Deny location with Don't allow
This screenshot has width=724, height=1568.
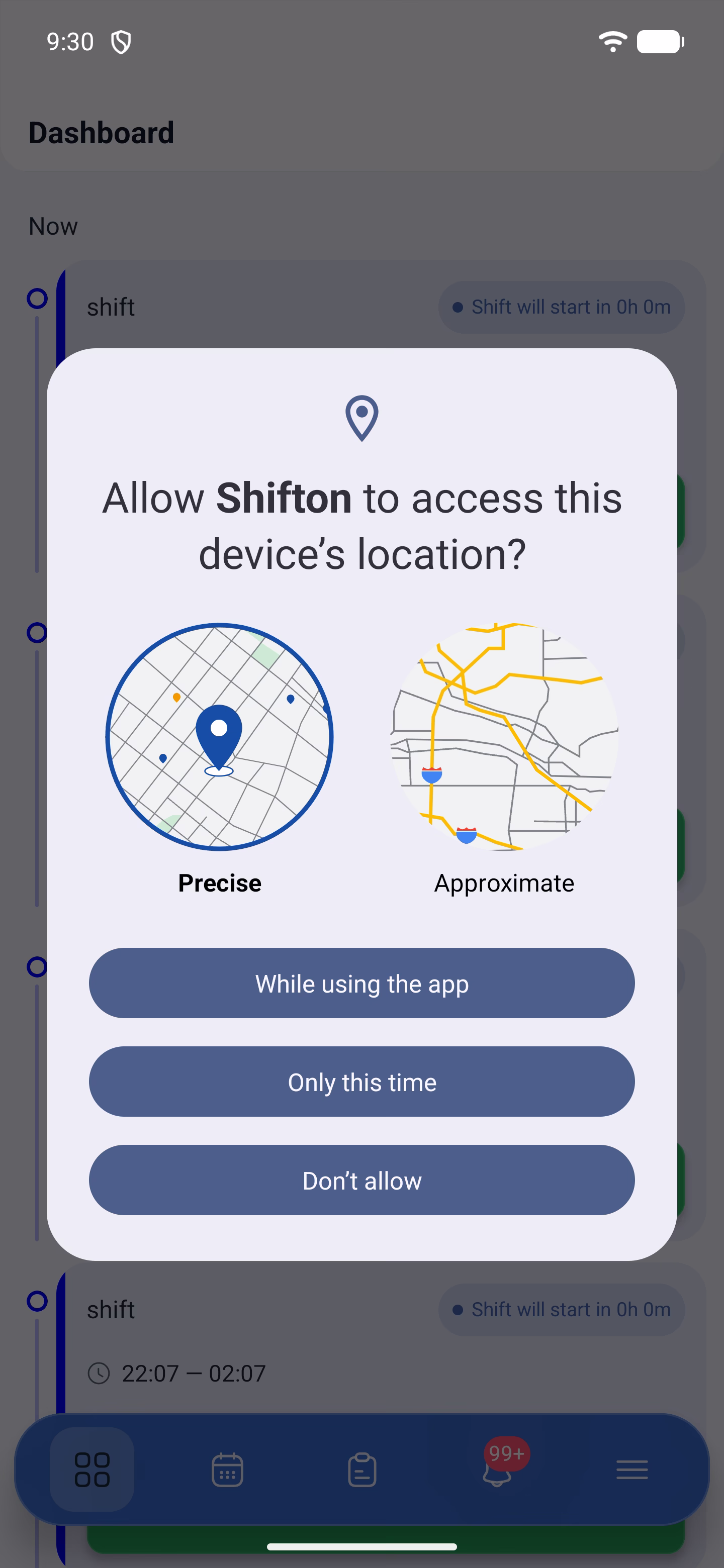(x=361, y=1180)
